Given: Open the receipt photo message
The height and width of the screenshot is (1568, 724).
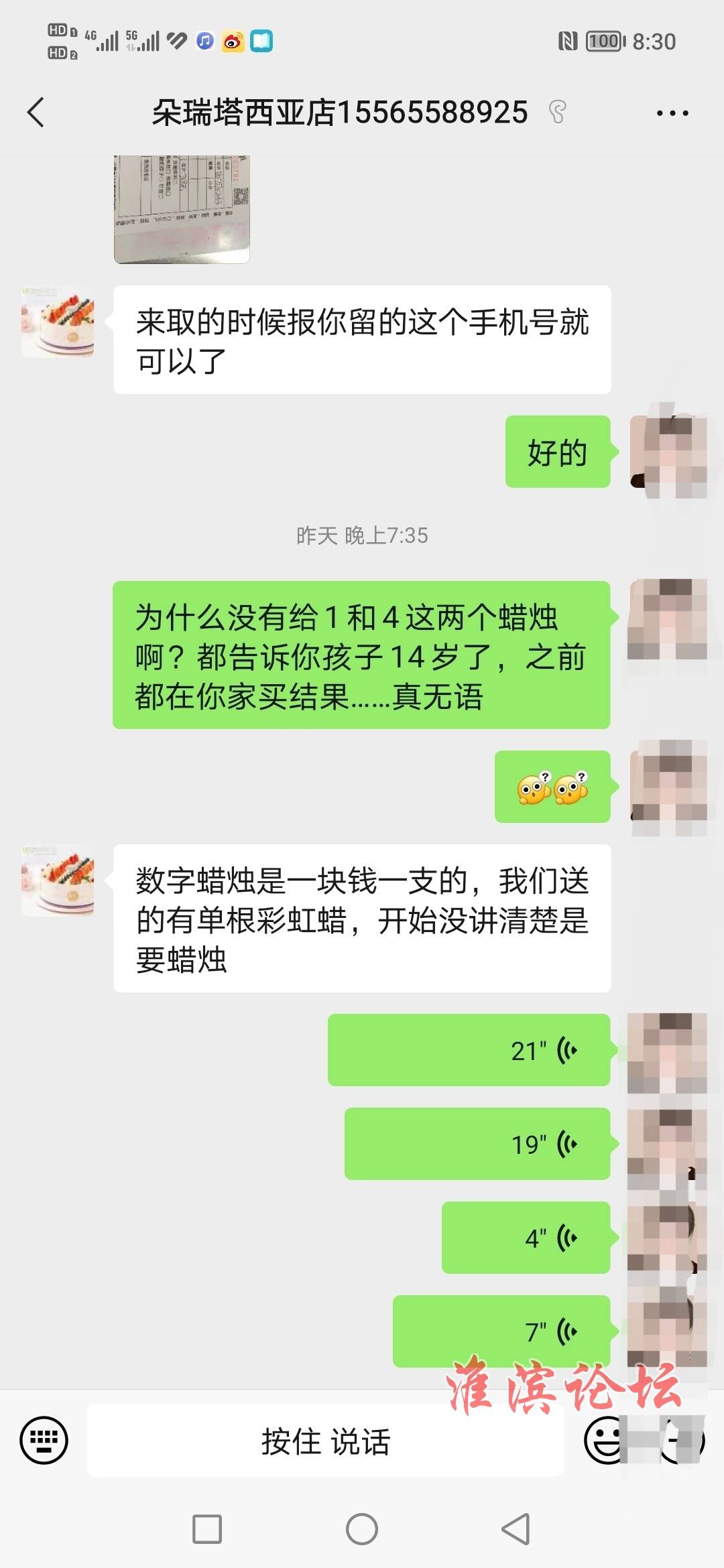Looking at the screenshot, I should 182,209.
